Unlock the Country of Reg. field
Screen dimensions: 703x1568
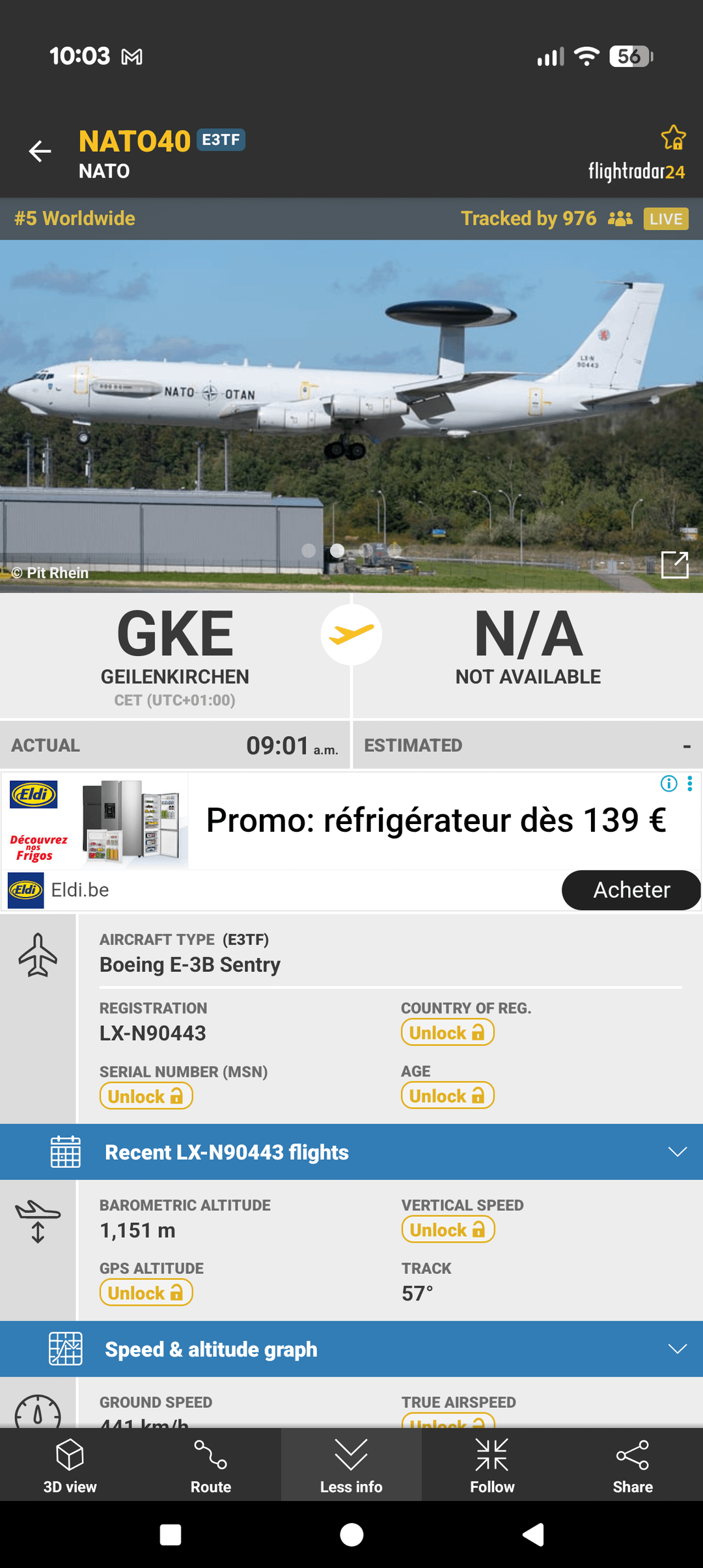coord(447,1033)
